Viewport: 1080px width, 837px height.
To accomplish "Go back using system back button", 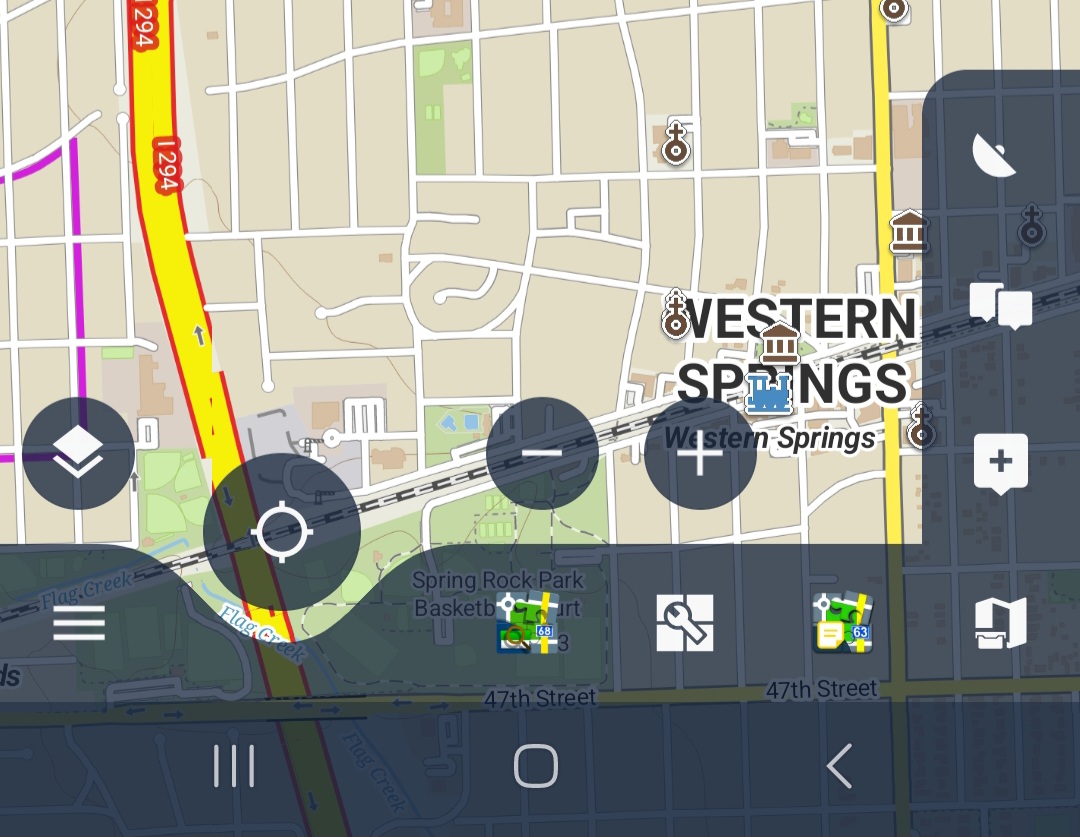I will point(840,767).
